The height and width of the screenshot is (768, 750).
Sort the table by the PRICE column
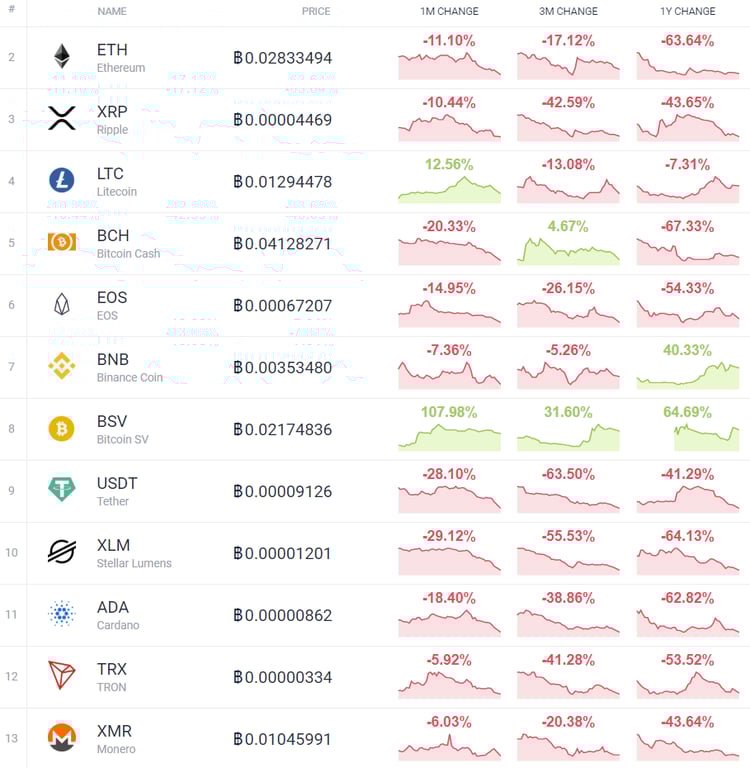pyautogui.click(x=316, y=11)
